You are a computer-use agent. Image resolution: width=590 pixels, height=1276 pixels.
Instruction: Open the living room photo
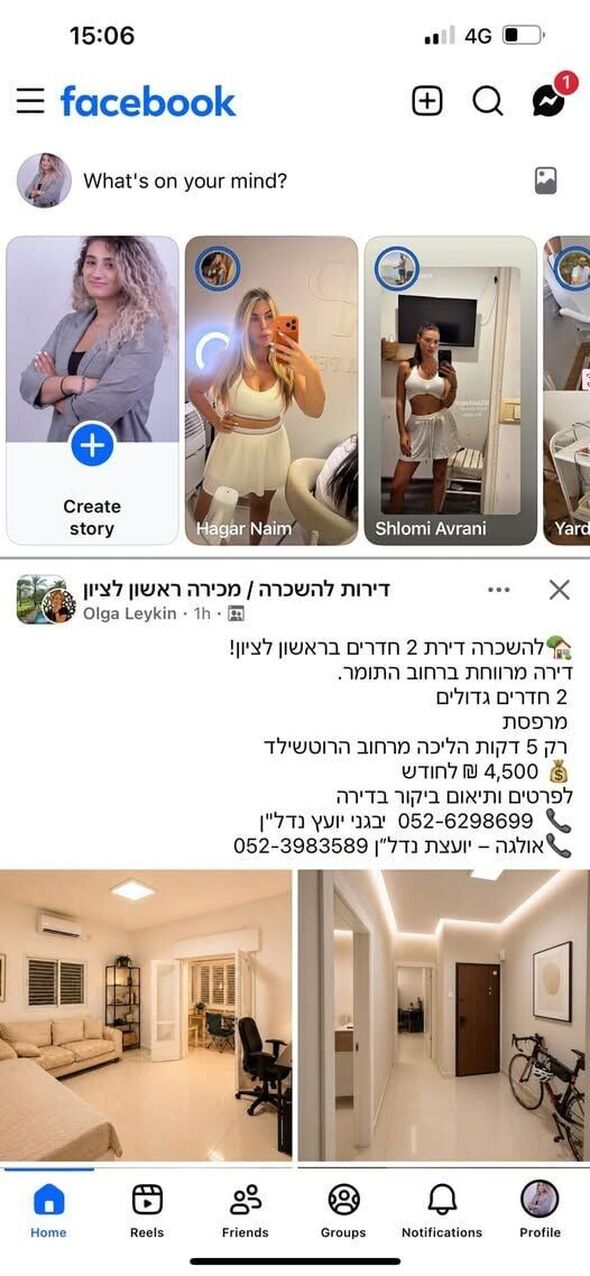pyautogui.click(x=146, y=1015)
